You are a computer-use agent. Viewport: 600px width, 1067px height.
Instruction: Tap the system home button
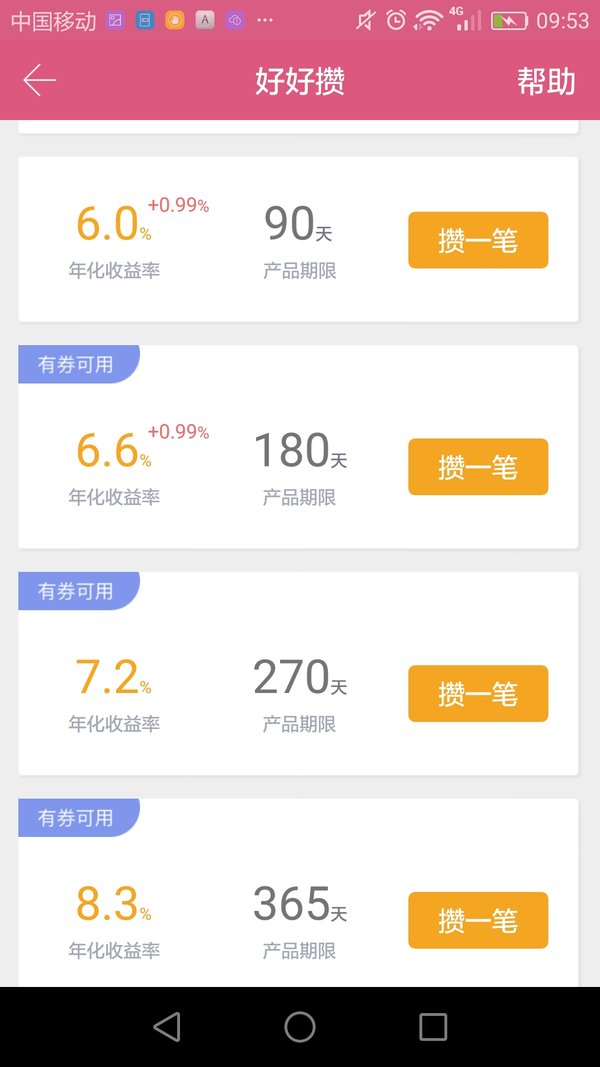click(x=299, y=1026)
